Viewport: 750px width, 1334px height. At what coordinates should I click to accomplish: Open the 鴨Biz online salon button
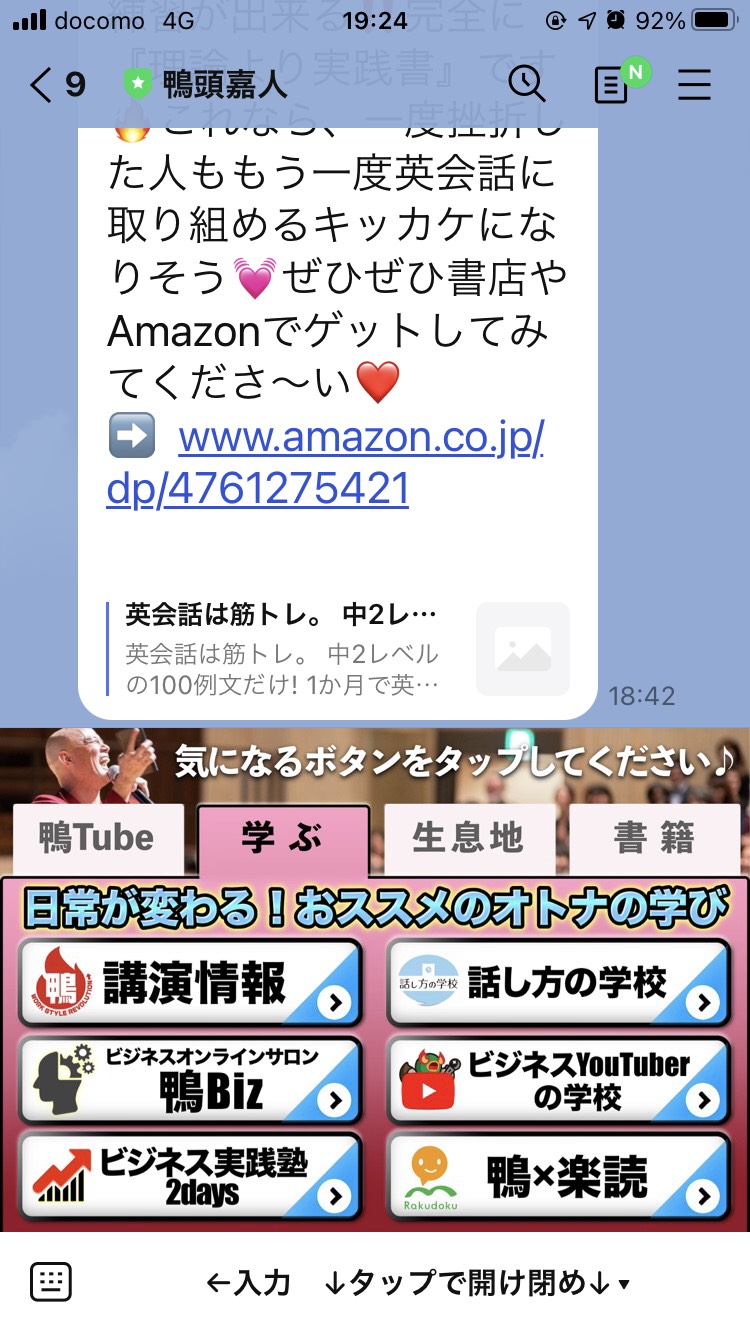[190, 1080]
